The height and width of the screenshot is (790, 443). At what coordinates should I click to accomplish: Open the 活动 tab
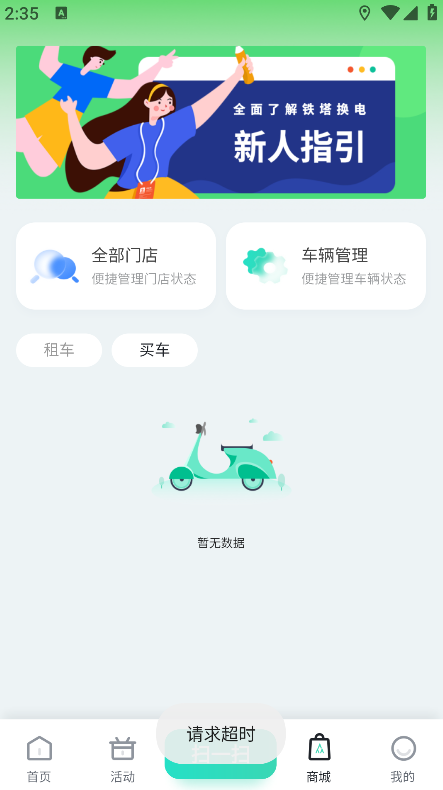pyautogui.click(x=122, y=759)
